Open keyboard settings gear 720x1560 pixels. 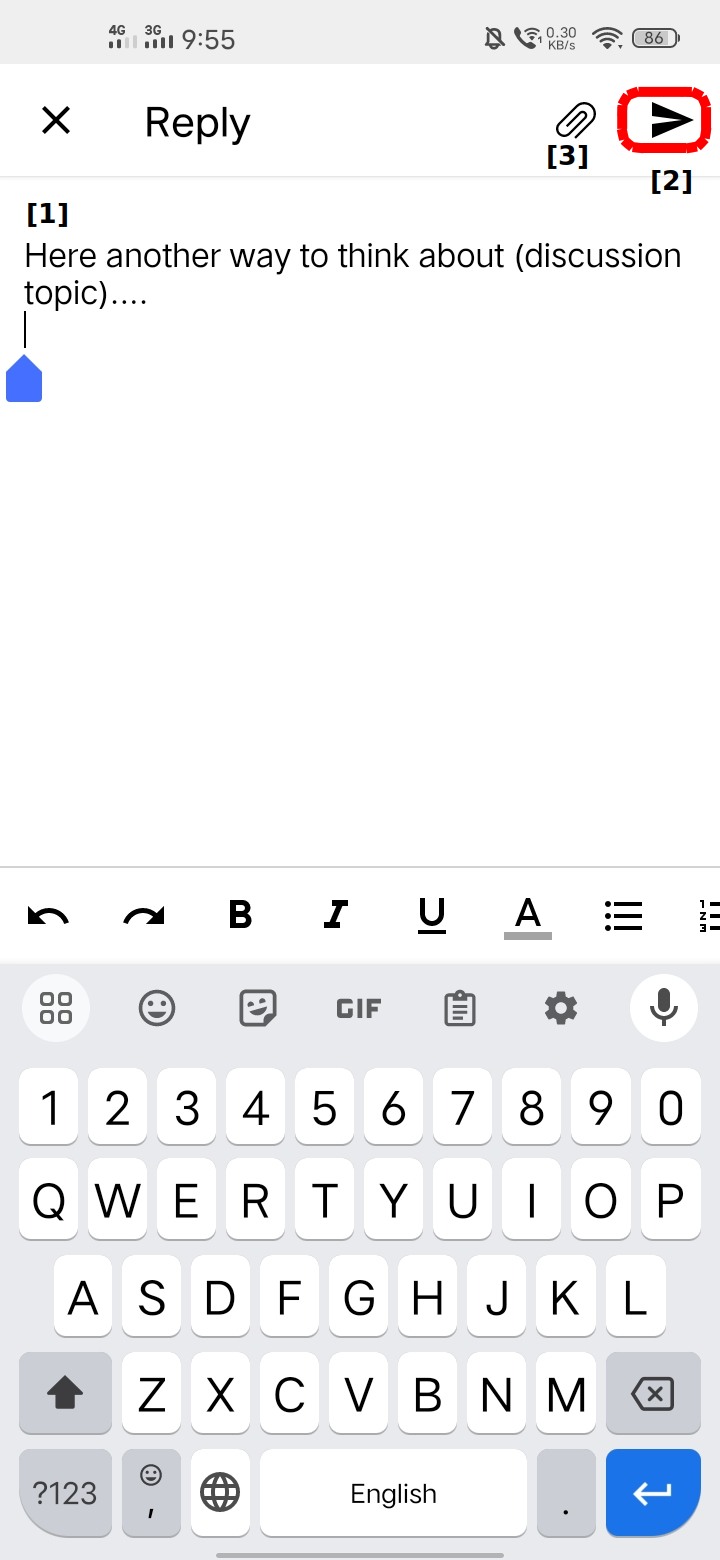pos(560,1008)
